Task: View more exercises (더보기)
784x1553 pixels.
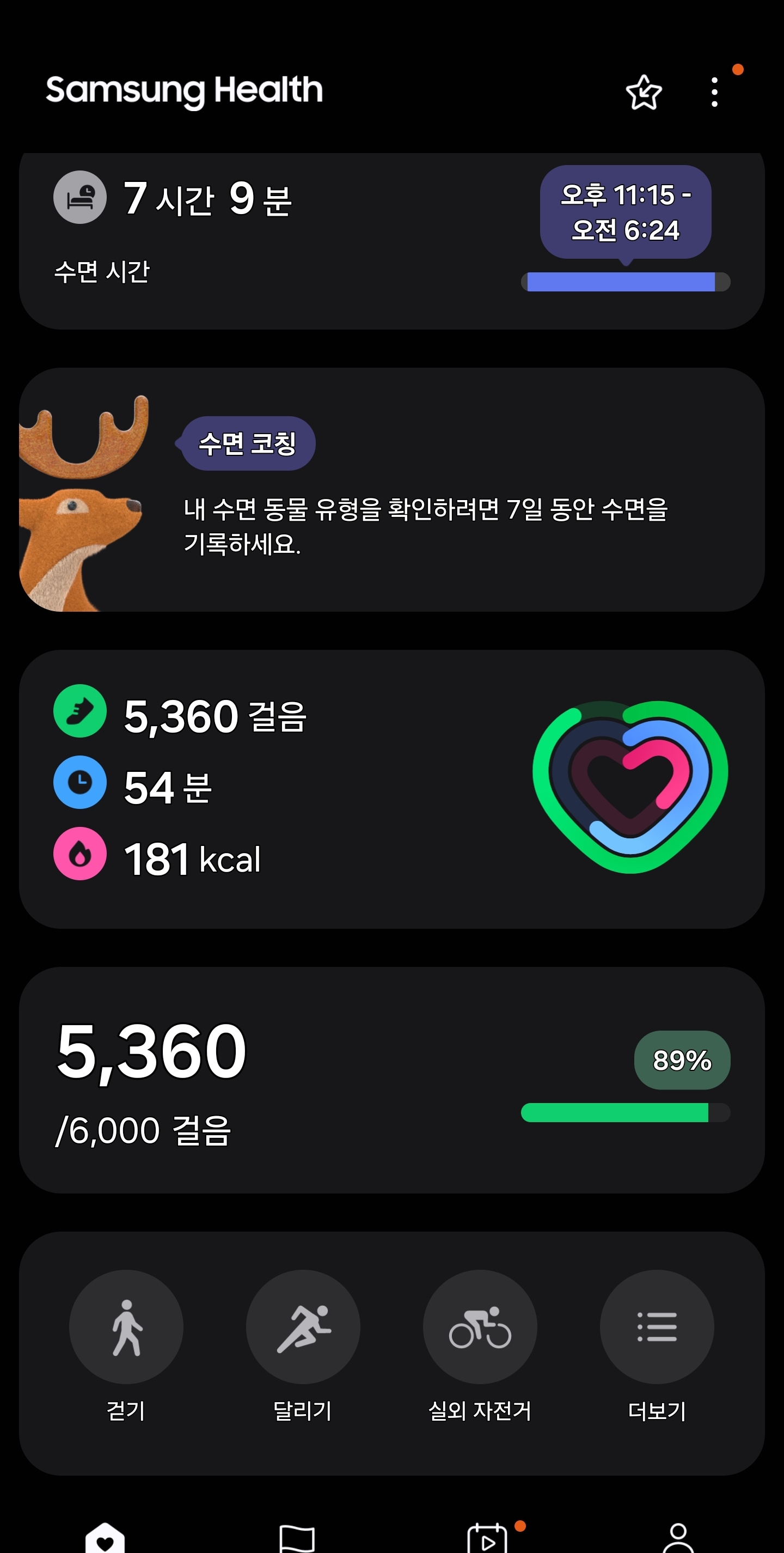Action: click(656, 1327)
